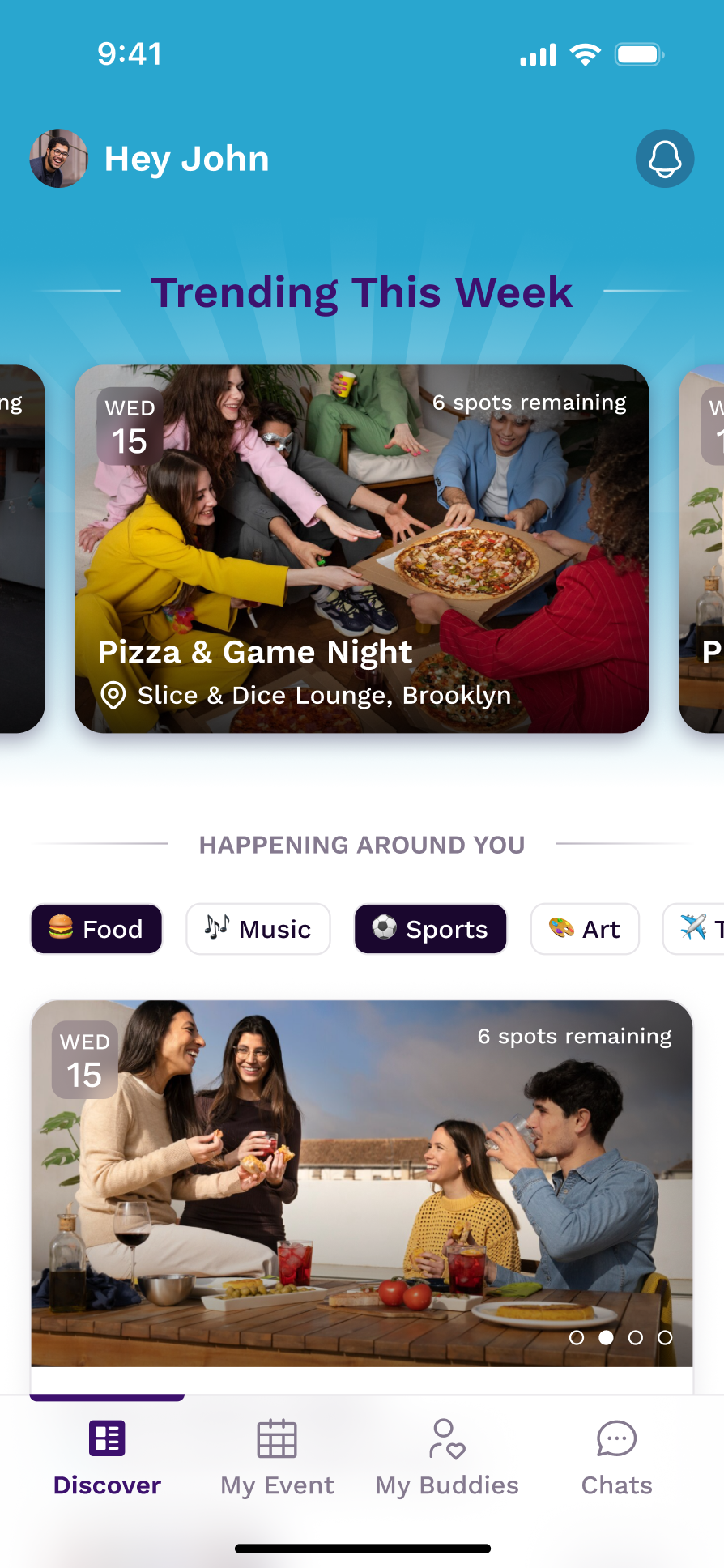Screen dimensions: 724x1568
Task: Open John's profile avatar
Action: (x=58, y=159)
